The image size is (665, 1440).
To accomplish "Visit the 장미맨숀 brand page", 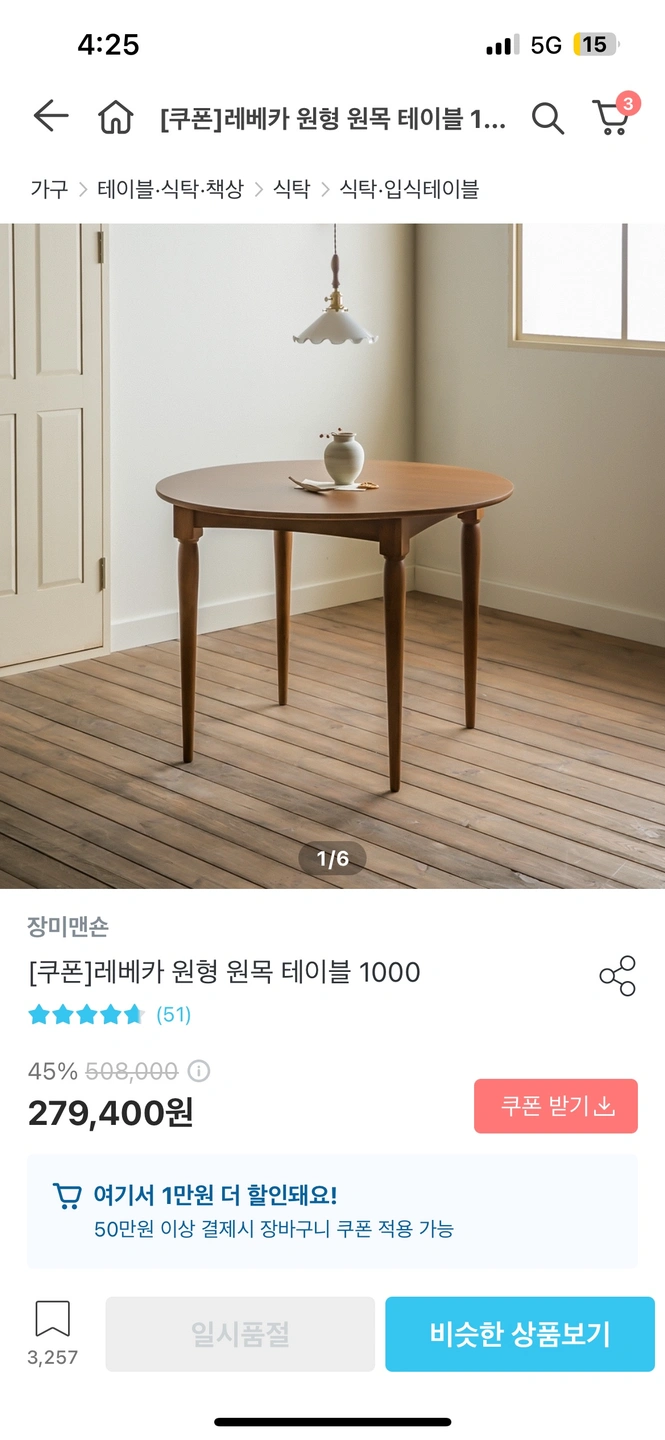I will [68, 926].
